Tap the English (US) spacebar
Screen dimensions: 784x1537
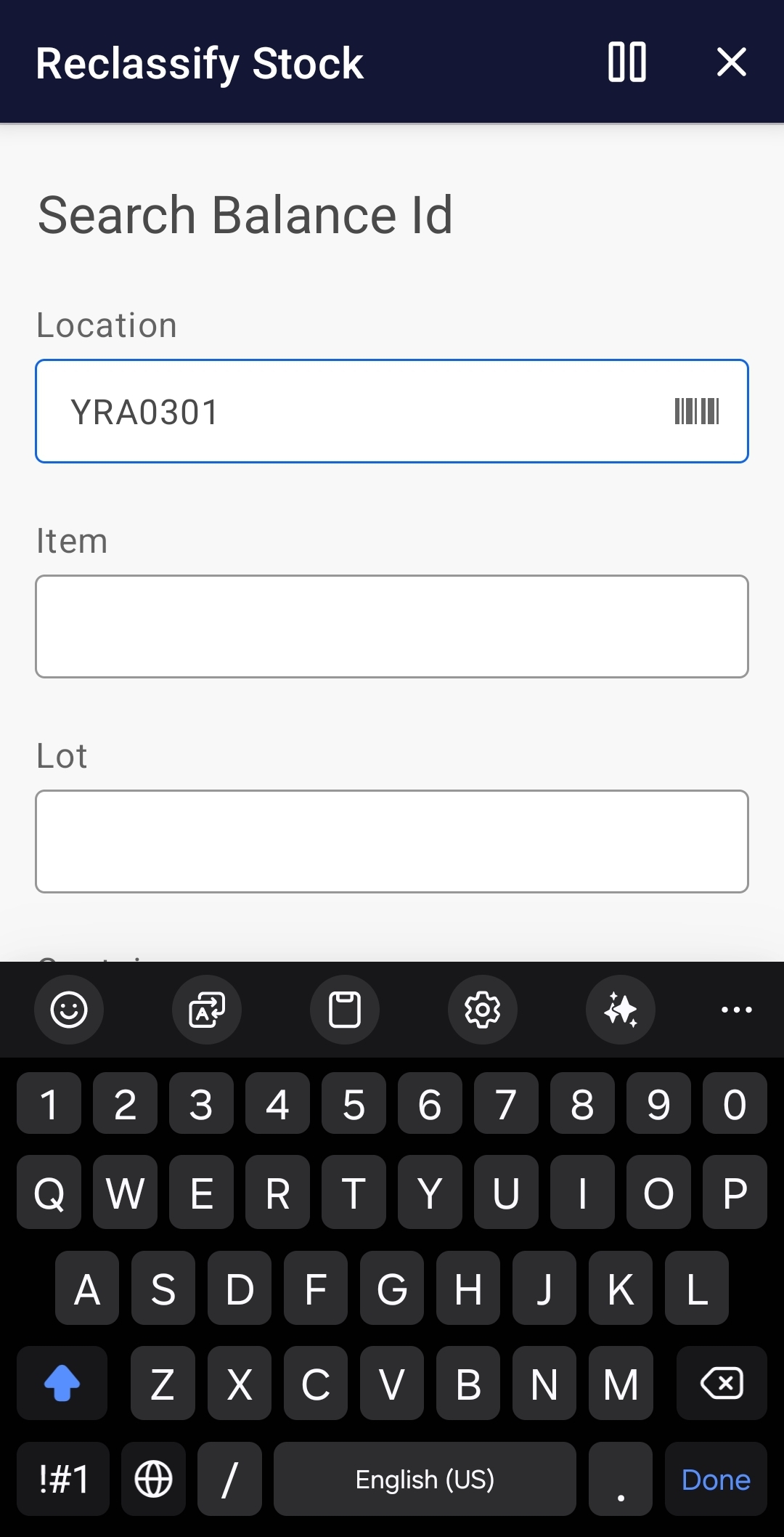pyautogui.click(x=425, y=1480)
